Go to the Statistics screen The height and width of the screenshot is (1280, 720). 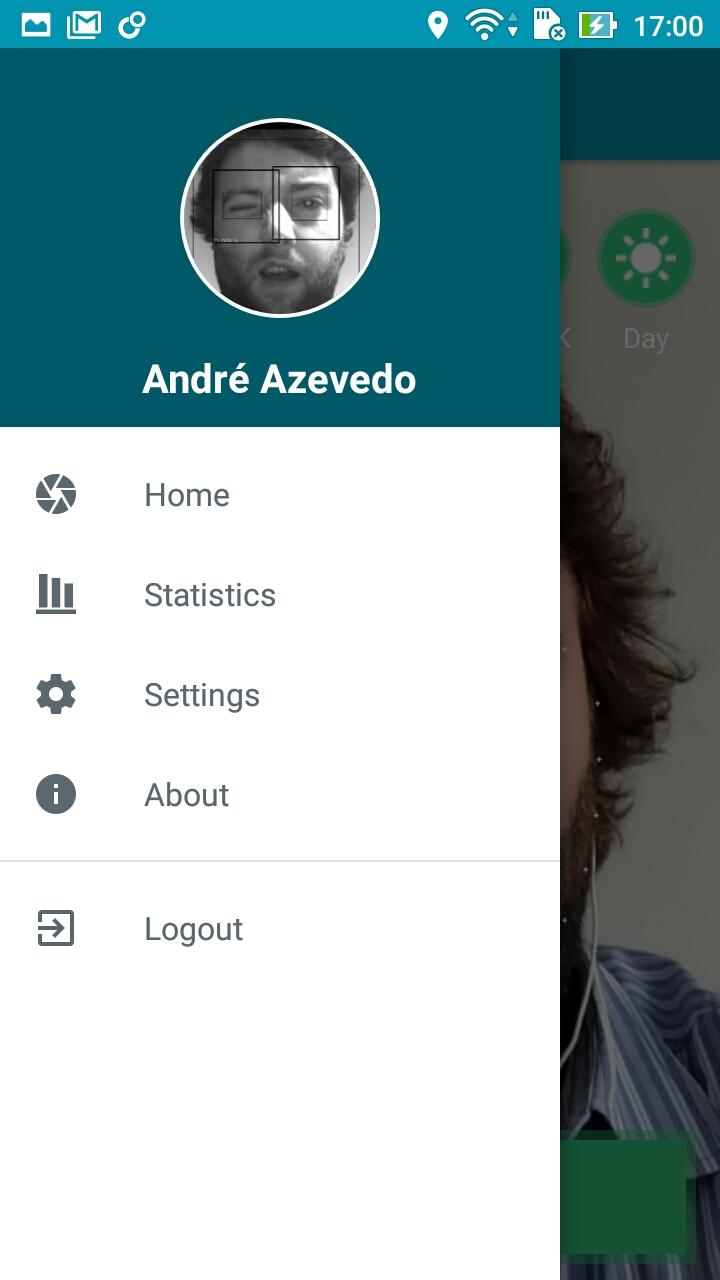click(x=209, y=595)
